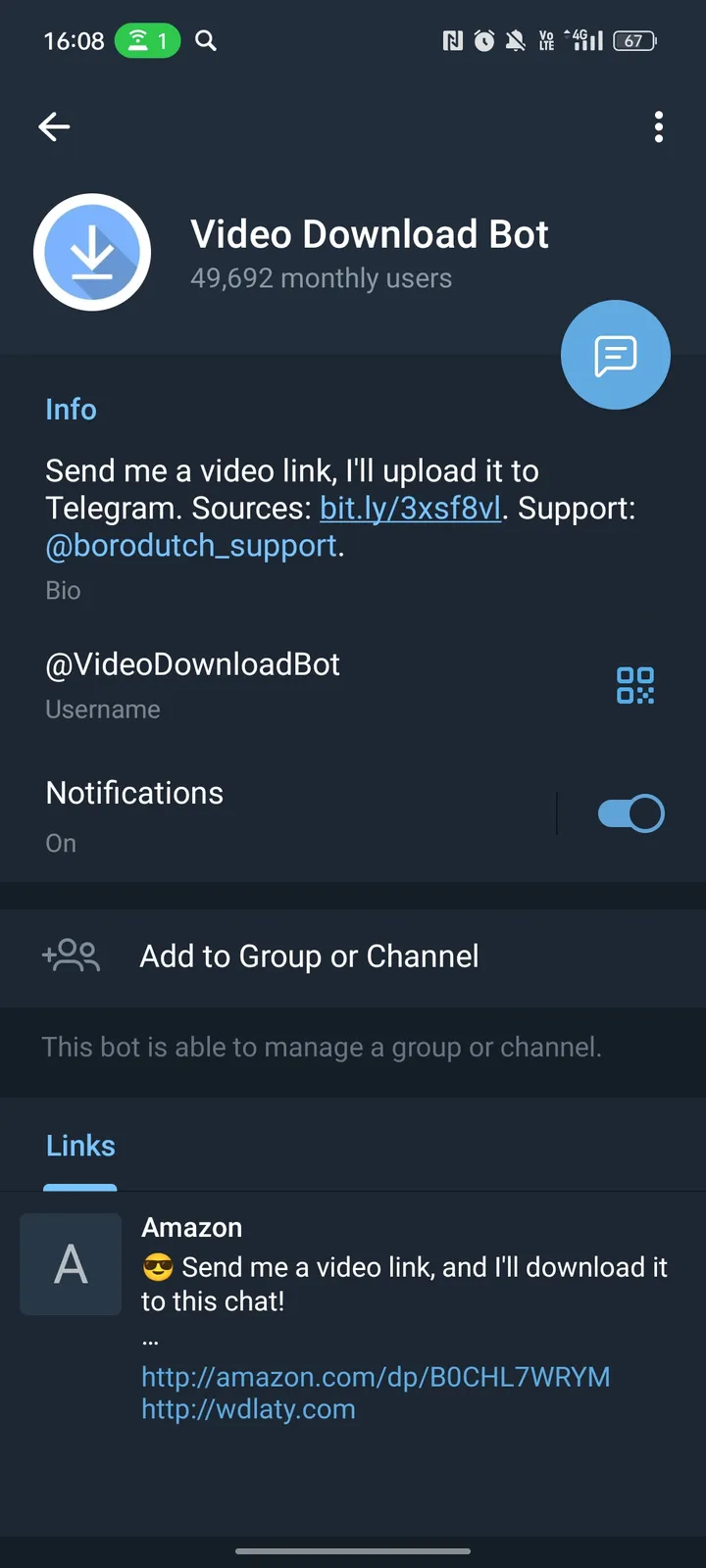The width and height of the screenshot is (706, 1568).
Task: Open the Amazon product link
Action: tap(376, 1376)
